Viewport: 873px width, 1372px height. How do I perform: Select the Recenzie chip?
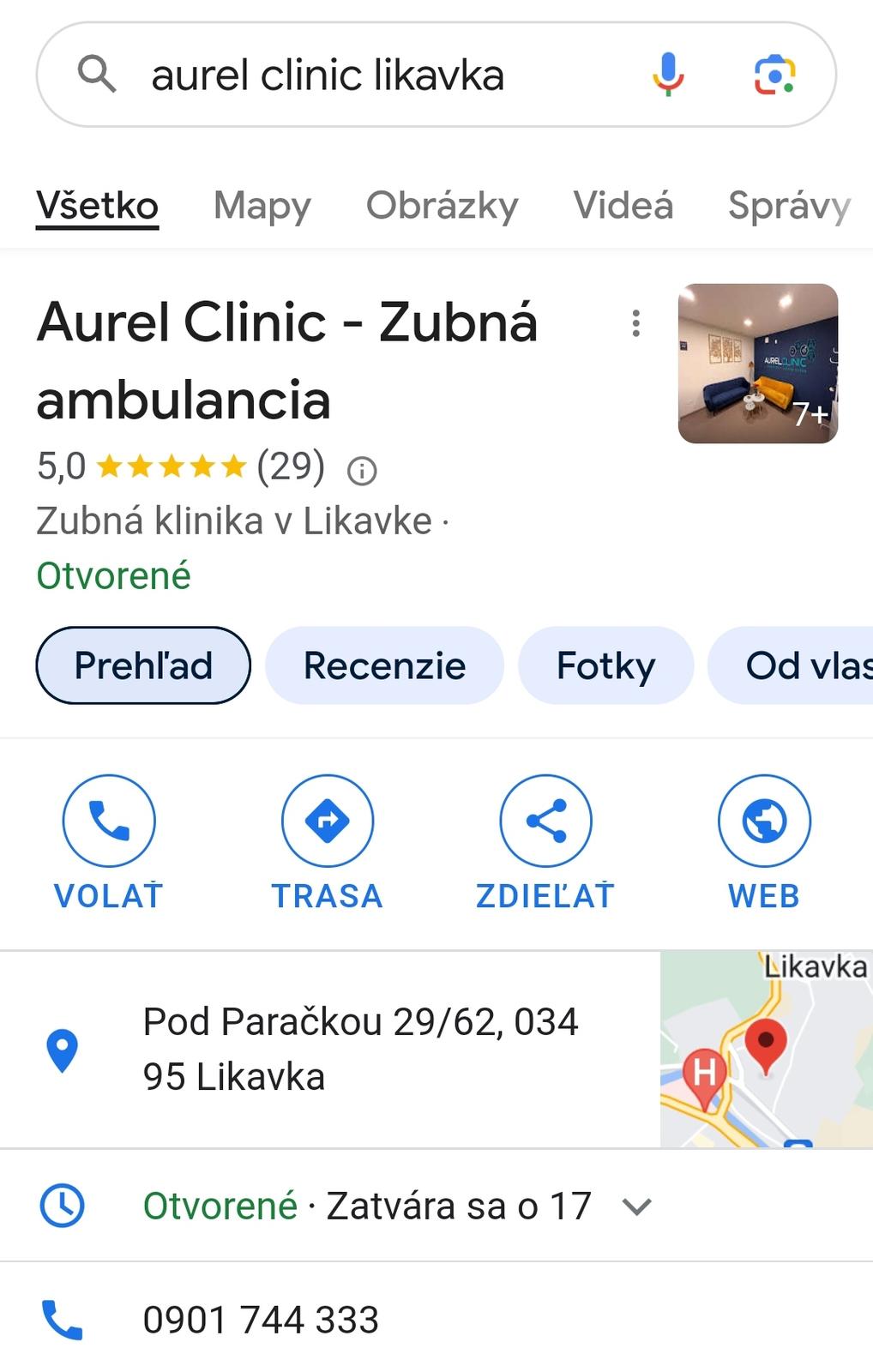(384, 665)
